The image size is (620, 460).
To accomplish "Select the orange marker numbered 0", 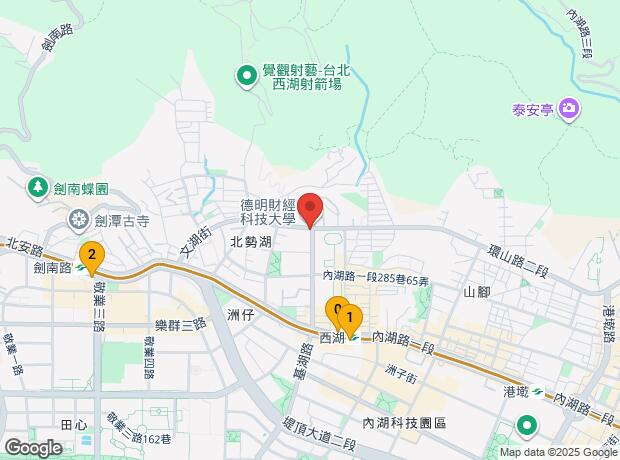I will pyautogui.click(x=335, y=310).
